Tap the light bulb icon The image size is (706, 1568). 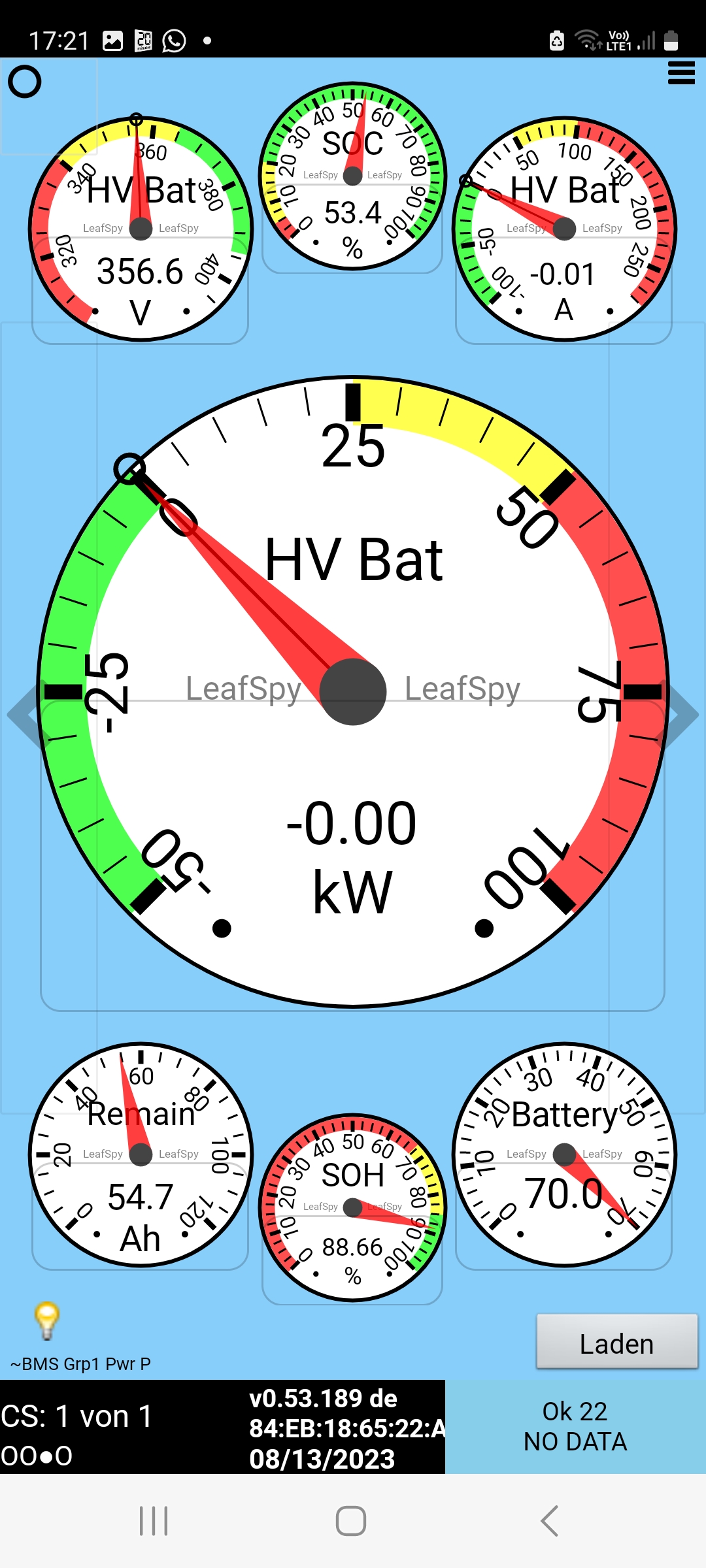point(47,1320)
